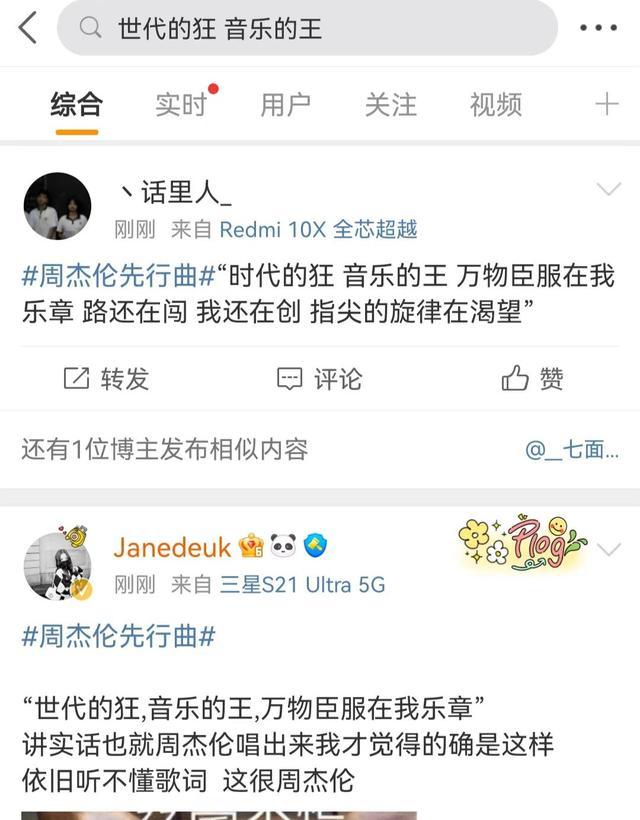This screenshot has width=640, height=820.
Task: Repost 话里人_ post with 转发
Action: [106, 378]
